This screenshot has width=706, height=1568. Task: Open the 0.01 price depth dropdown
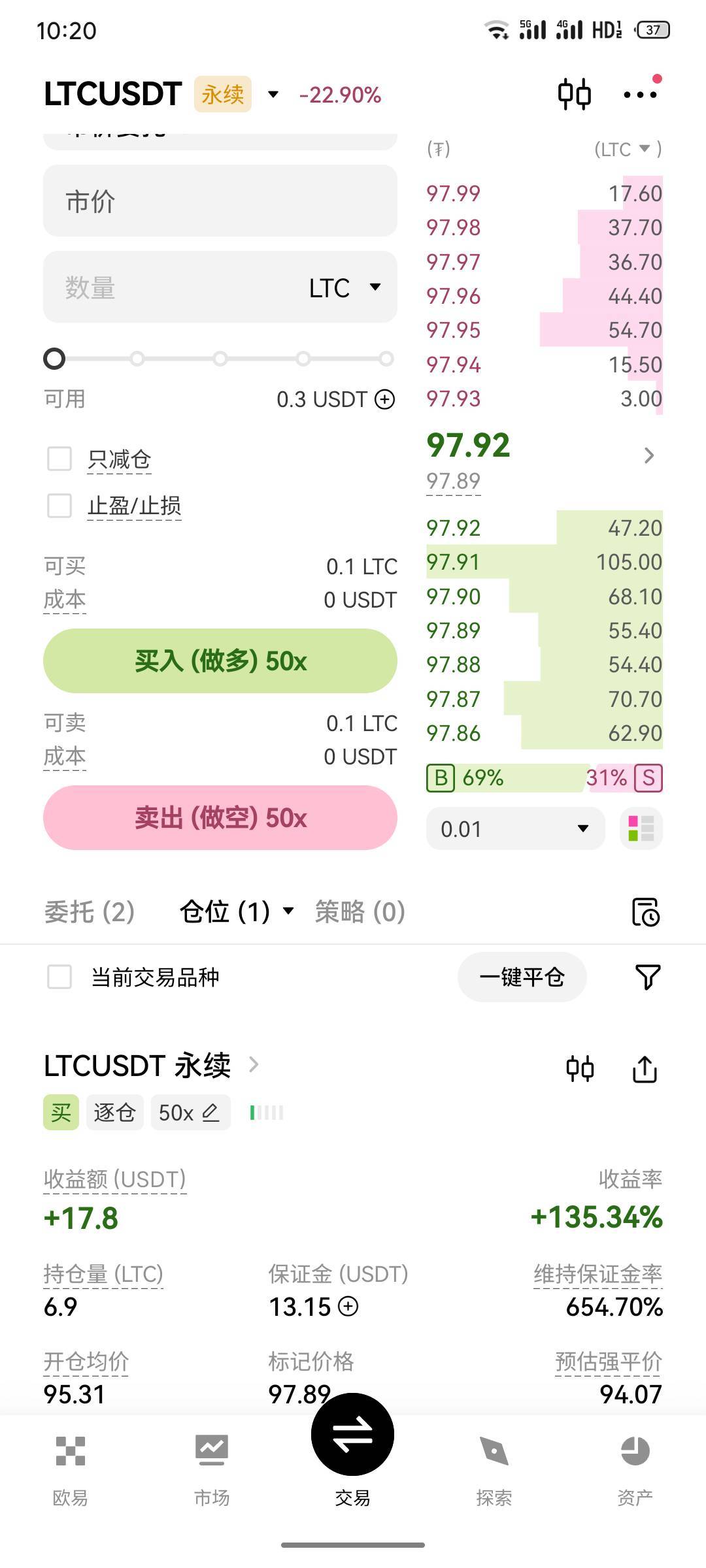coord(515,829)
